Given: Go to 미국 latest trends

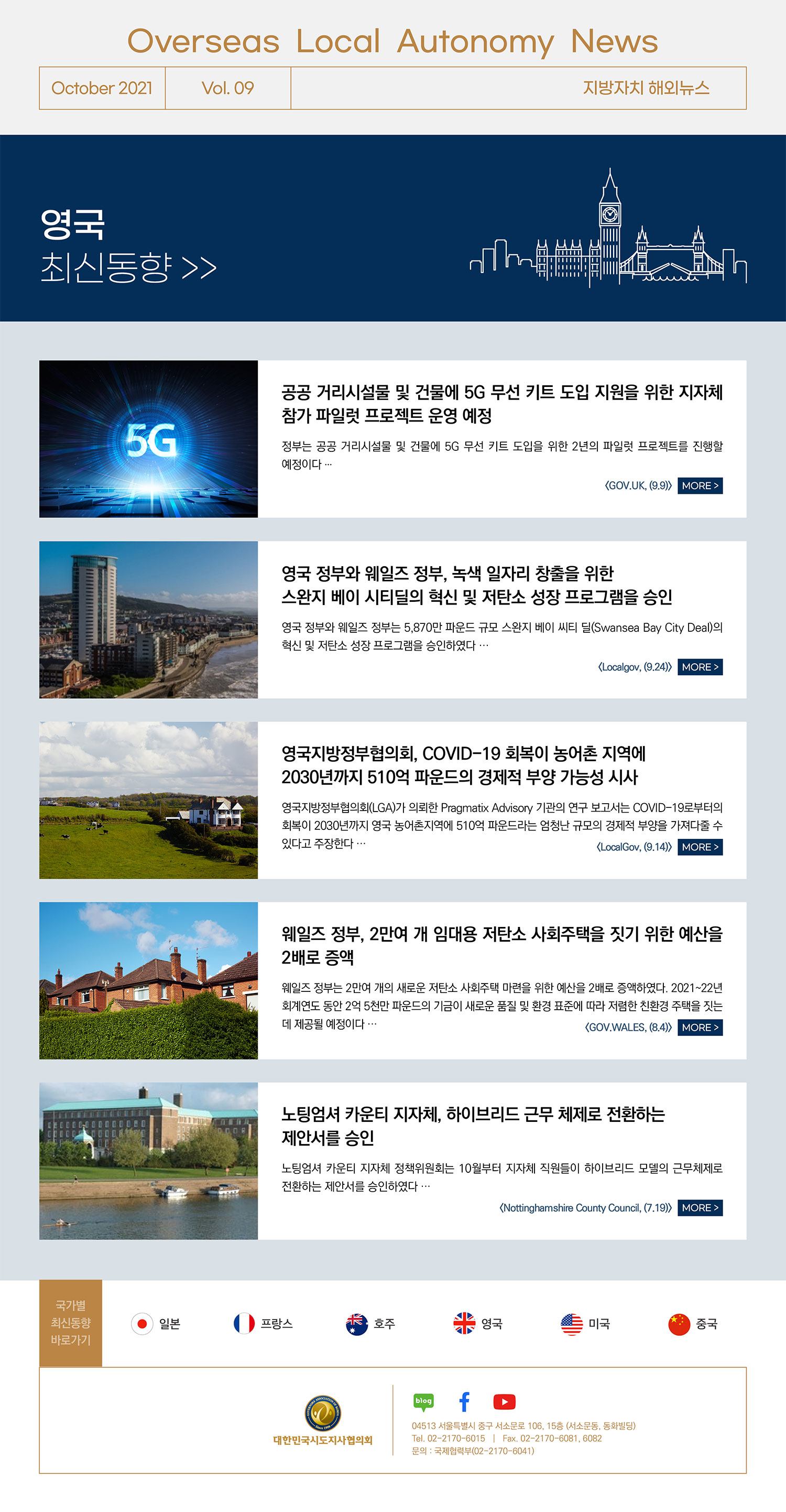Looking at the screenshot, I should pos(585,1324).
